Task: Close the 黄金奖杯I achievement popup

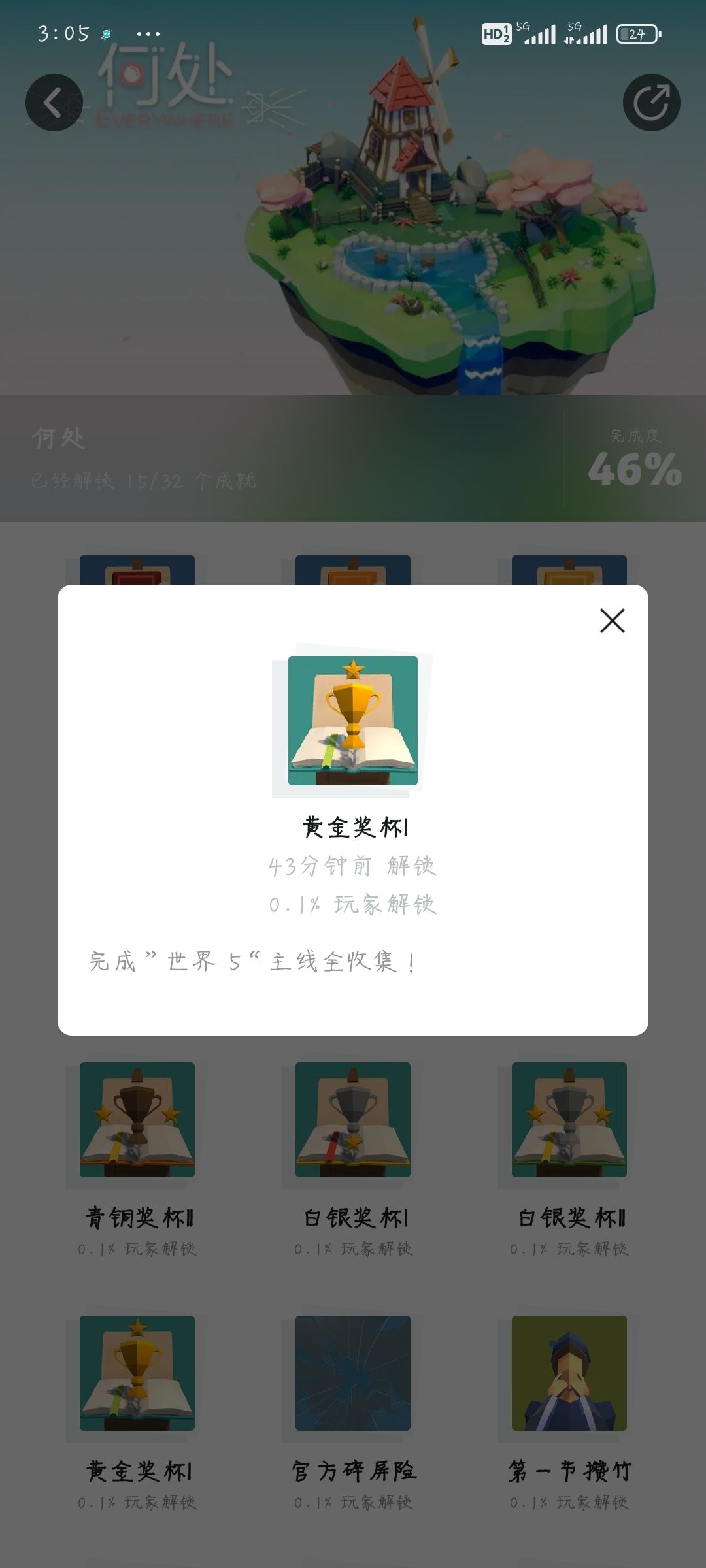Action: tap(611, 621)
